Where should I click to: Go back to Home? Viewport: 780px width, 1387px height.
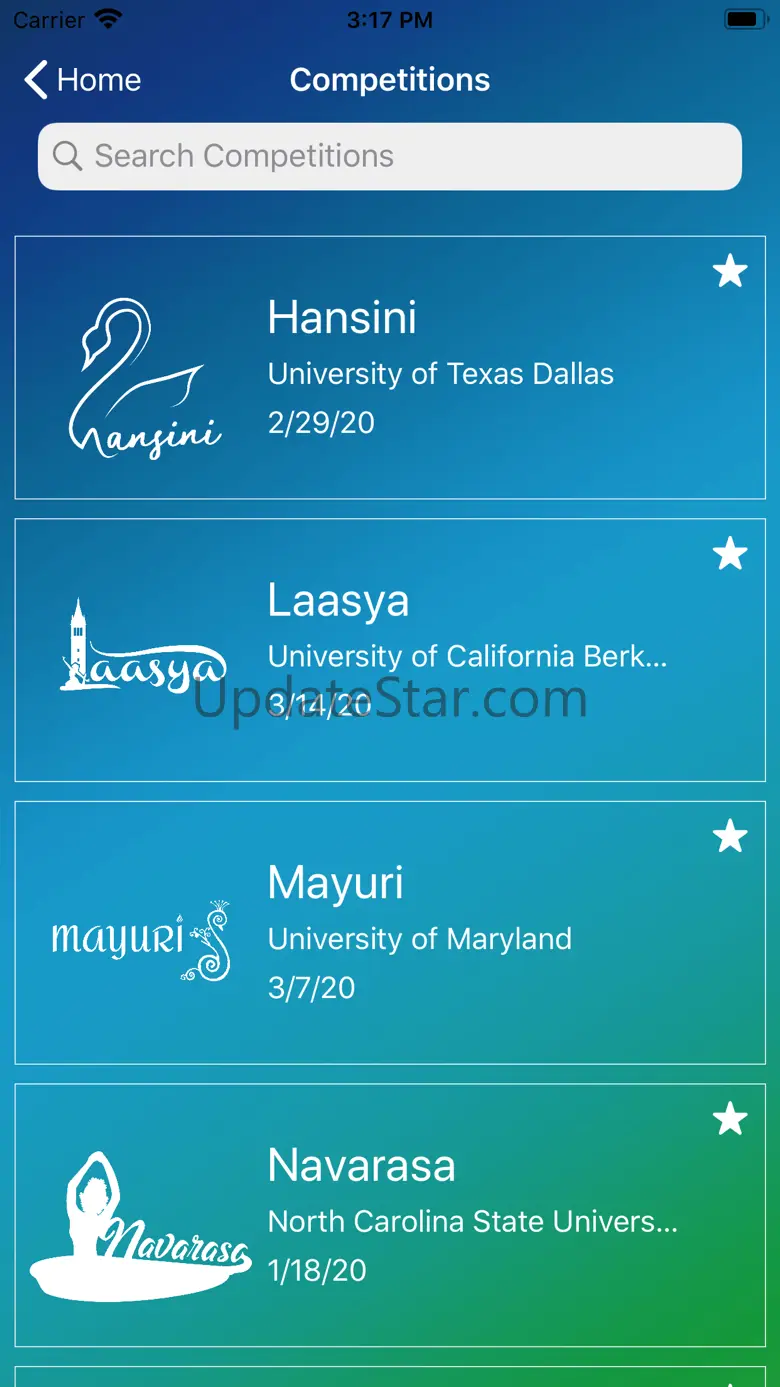pyautogui.click(x=82, y=80)
